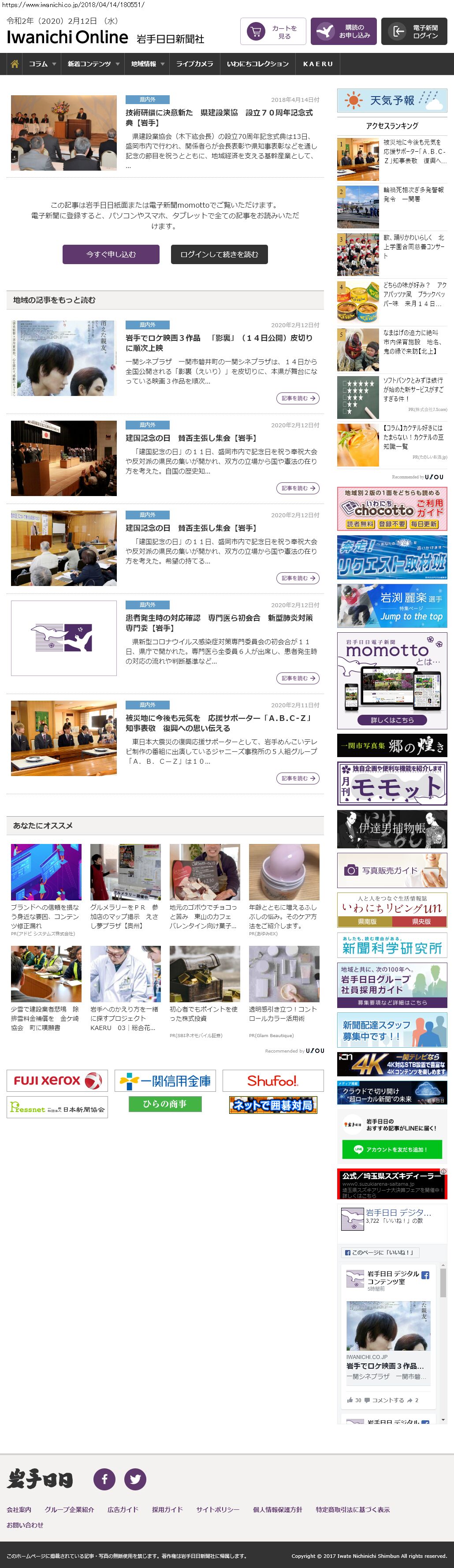Viewport: 454px width, 1568px height.
Task: Open the 天気予報 banner
Action: click(392, 101)
